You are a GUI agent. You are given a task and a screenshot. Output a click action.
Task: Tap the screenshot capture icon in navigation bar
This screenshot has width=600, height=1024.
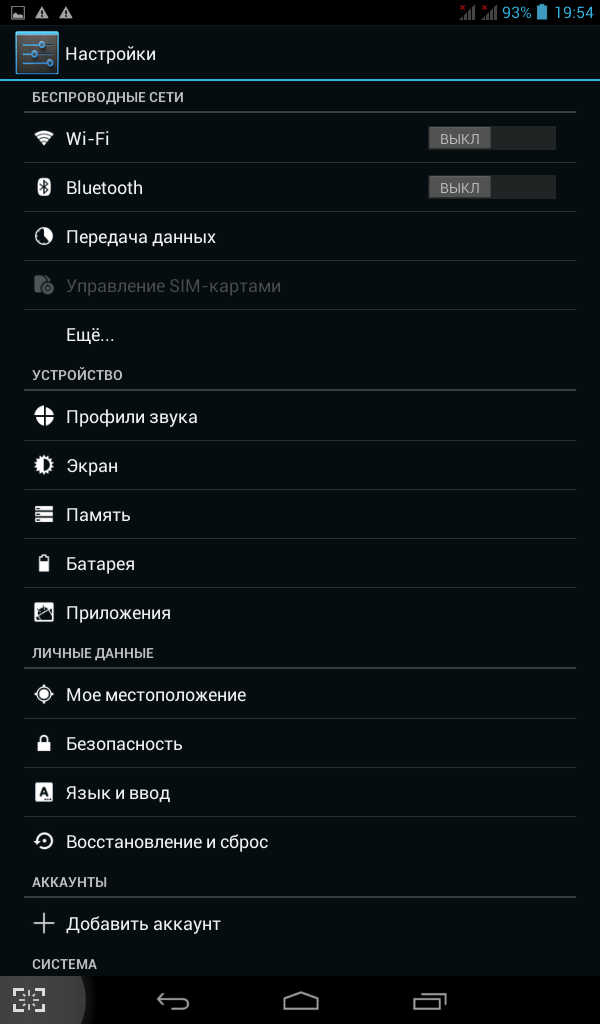point(29,1000)
